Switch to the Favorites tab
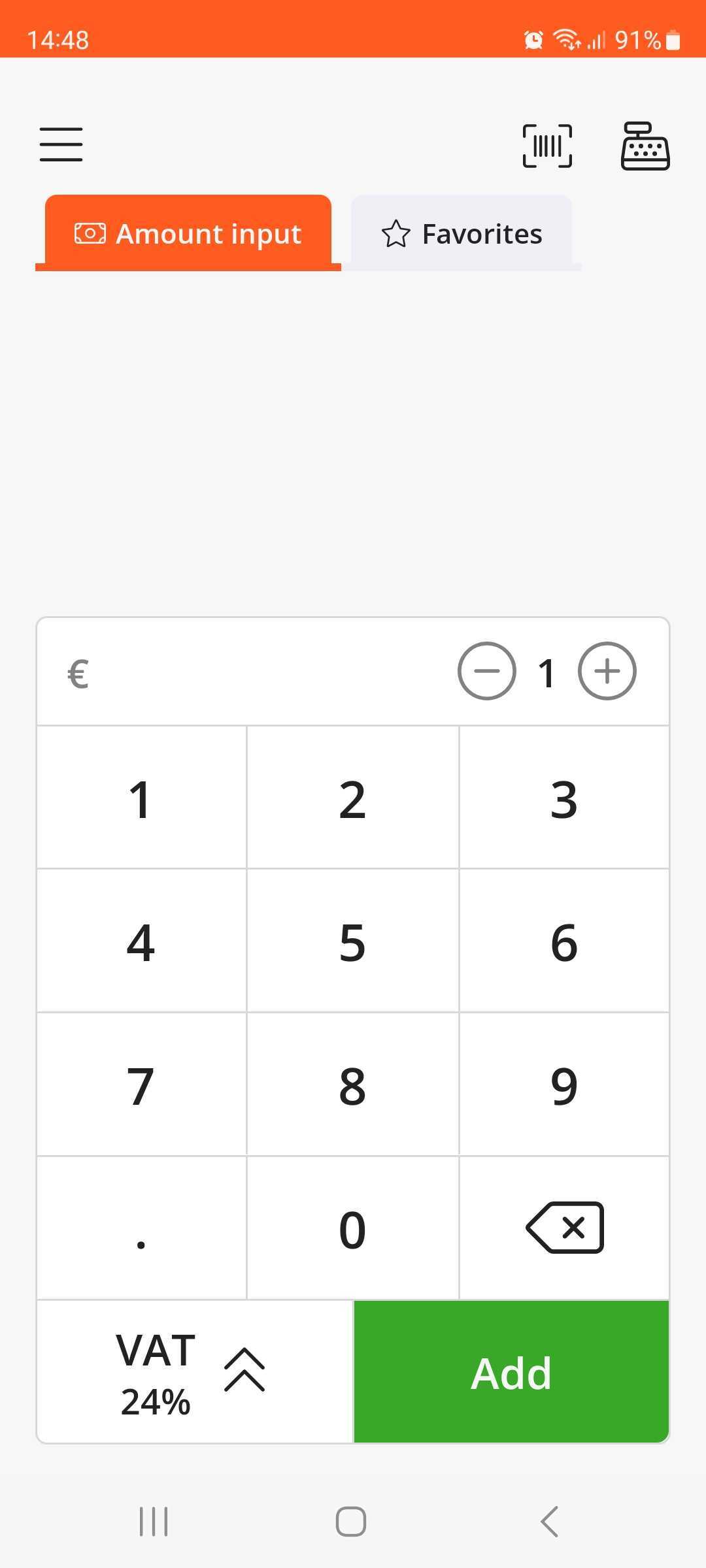This screenshot has width=706, height=1568. click(x=462, y=234)
